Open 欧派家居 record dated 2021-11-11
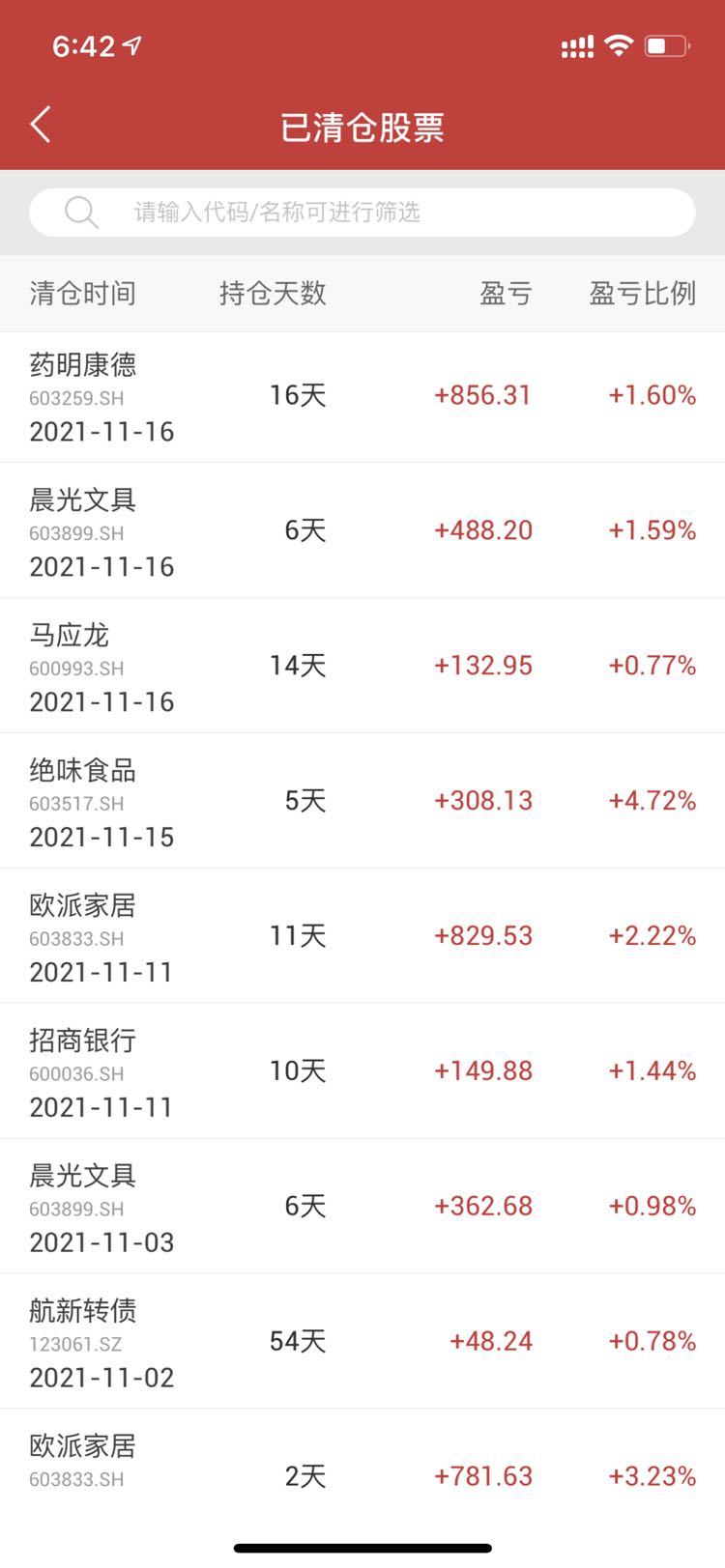The width and height of the screenshot is (725, 1568). 362,936
